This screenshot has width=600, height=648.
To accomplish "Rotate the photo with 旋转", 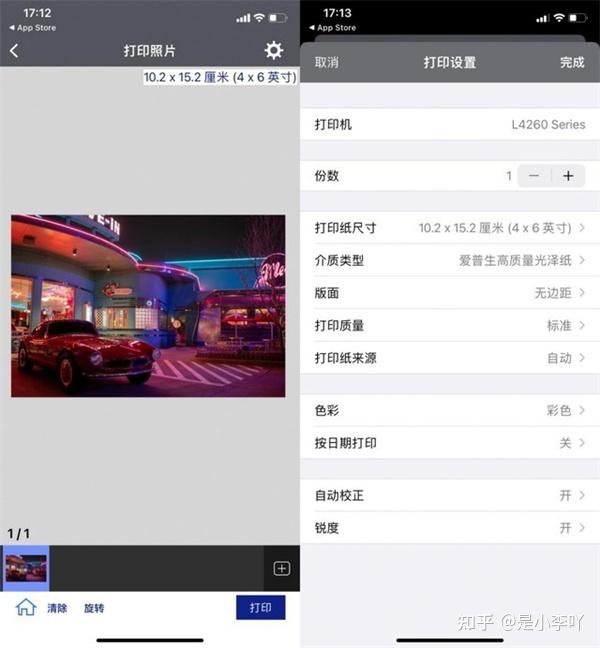I will (94, 608).
